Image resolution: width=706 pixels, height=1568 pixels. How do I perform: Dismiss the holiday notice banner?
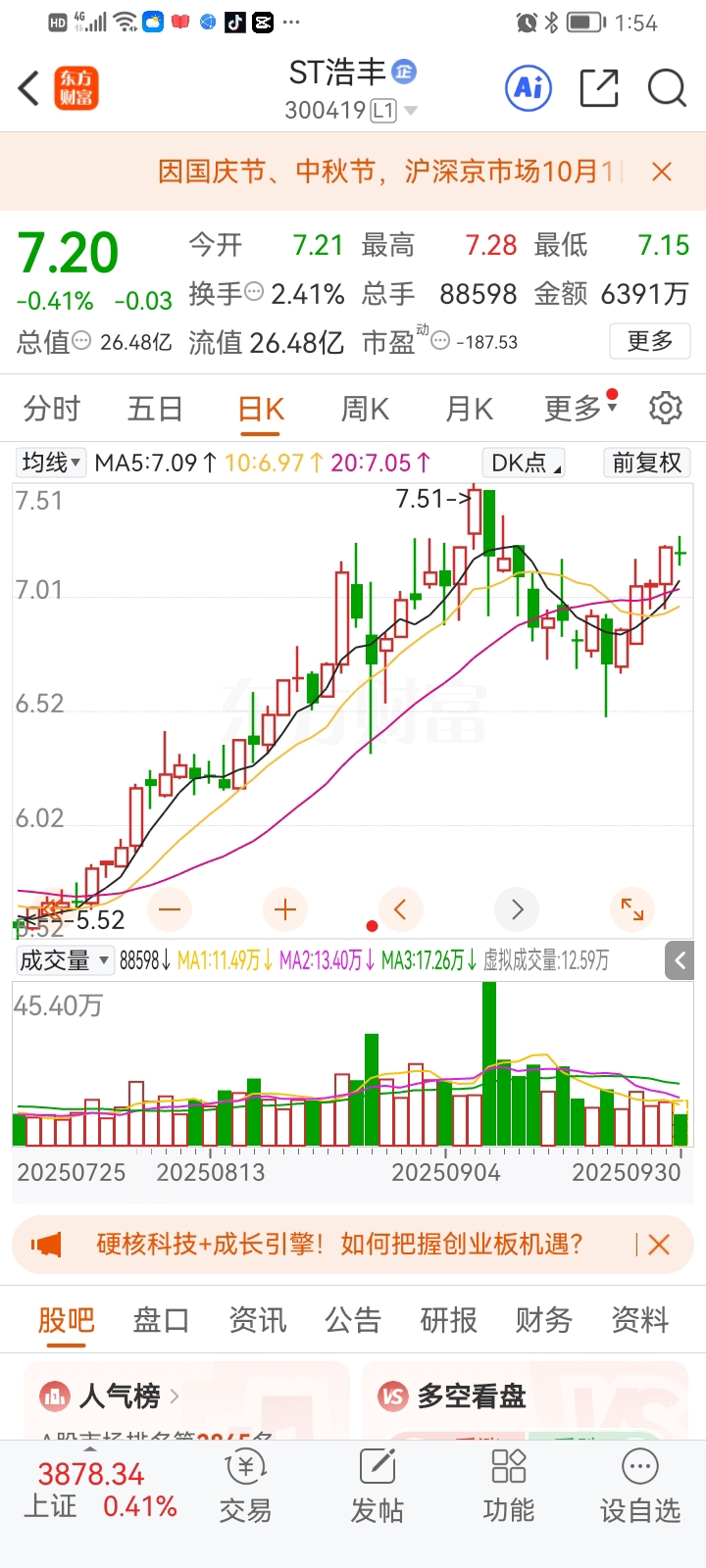(x=662, y=171)
